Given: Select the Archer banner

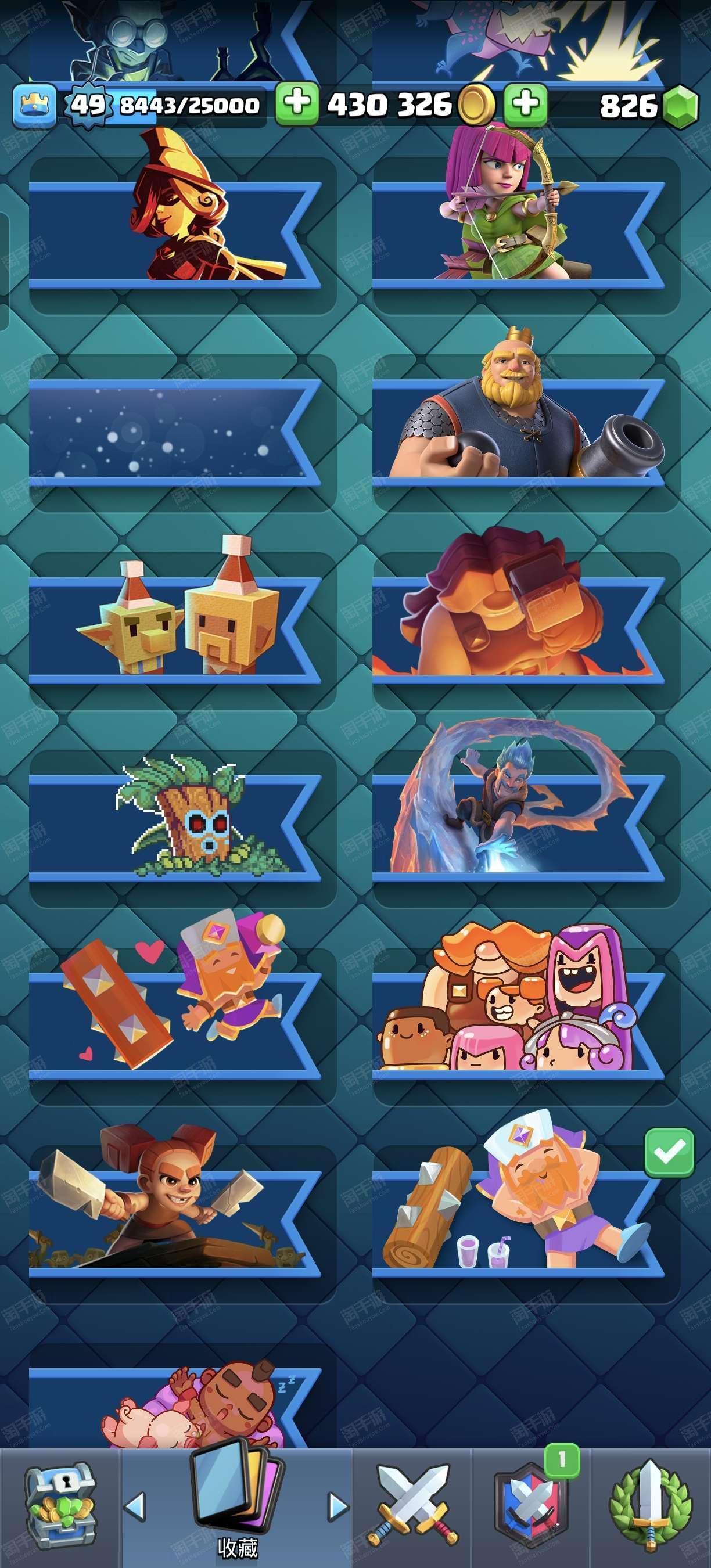Looking at the screenshot, I should click(x=526, y=235).
